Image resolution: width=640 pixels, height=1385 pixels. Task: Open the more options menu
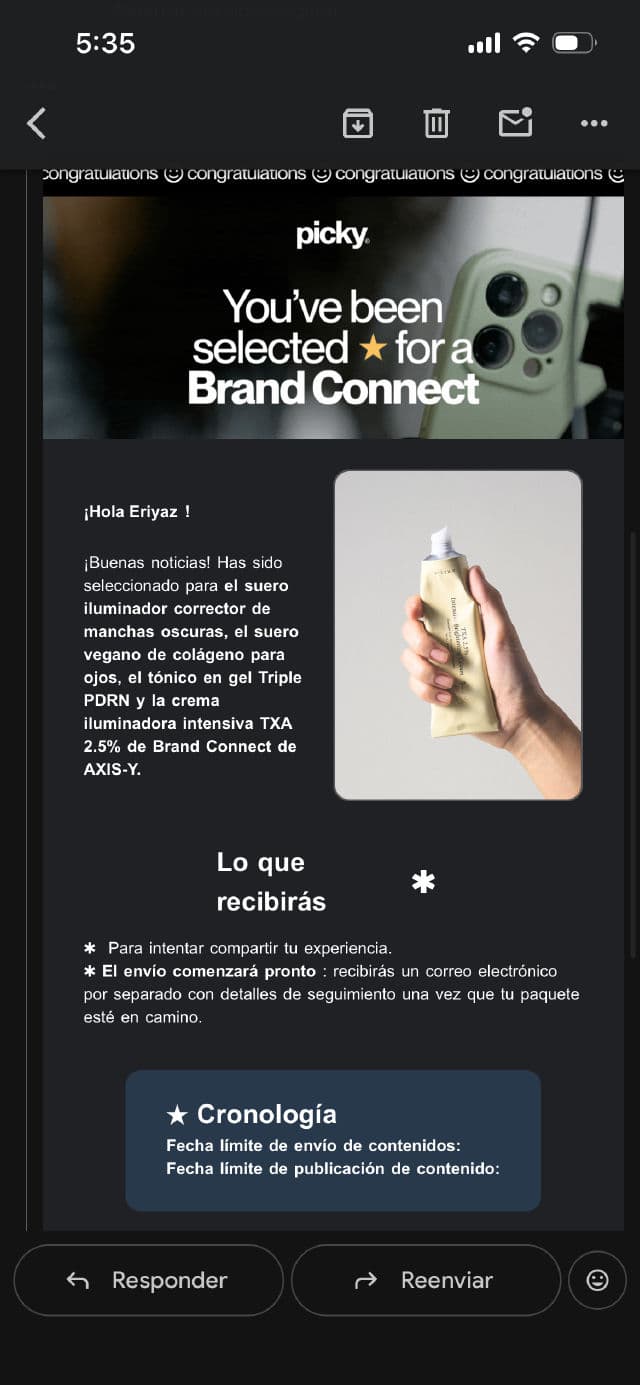[x=594, y=123]
